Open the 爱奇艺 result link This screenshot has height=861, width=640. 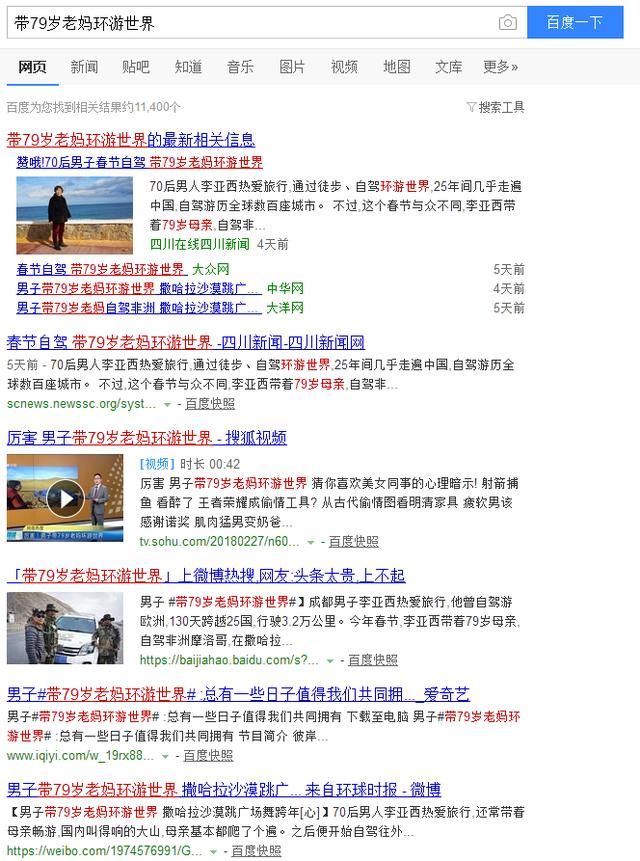pos(238,693)
